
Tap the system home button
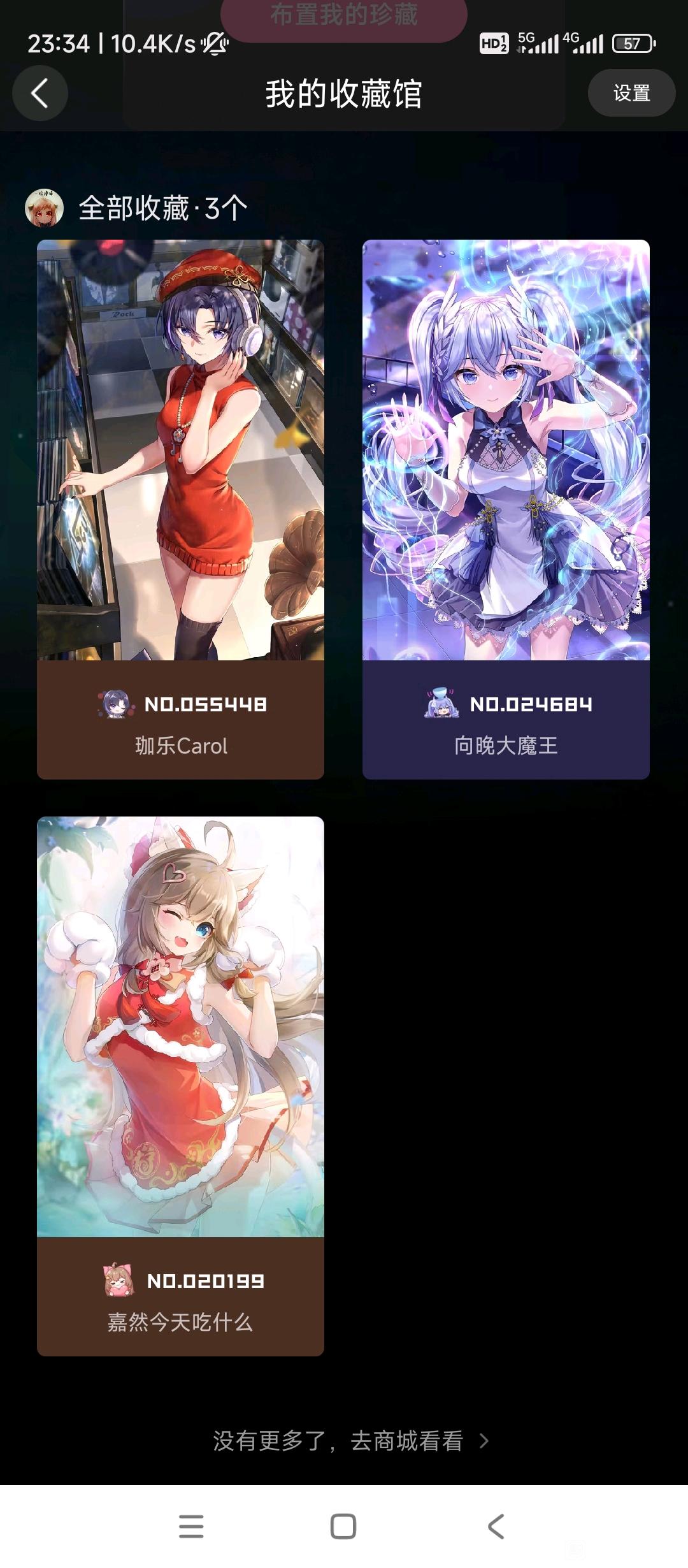pyautogui.click(x=343, y=1527)
